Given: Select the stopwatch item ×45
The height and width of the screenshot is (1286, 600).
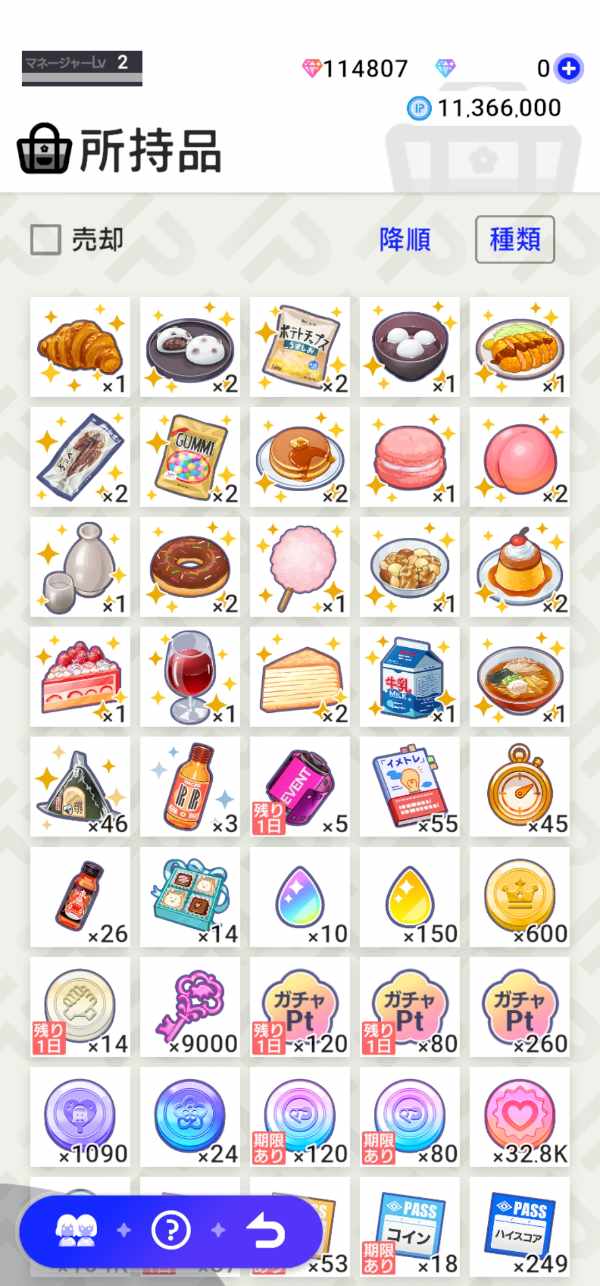Looking at the screenshot, I should [x=520, y=786].
